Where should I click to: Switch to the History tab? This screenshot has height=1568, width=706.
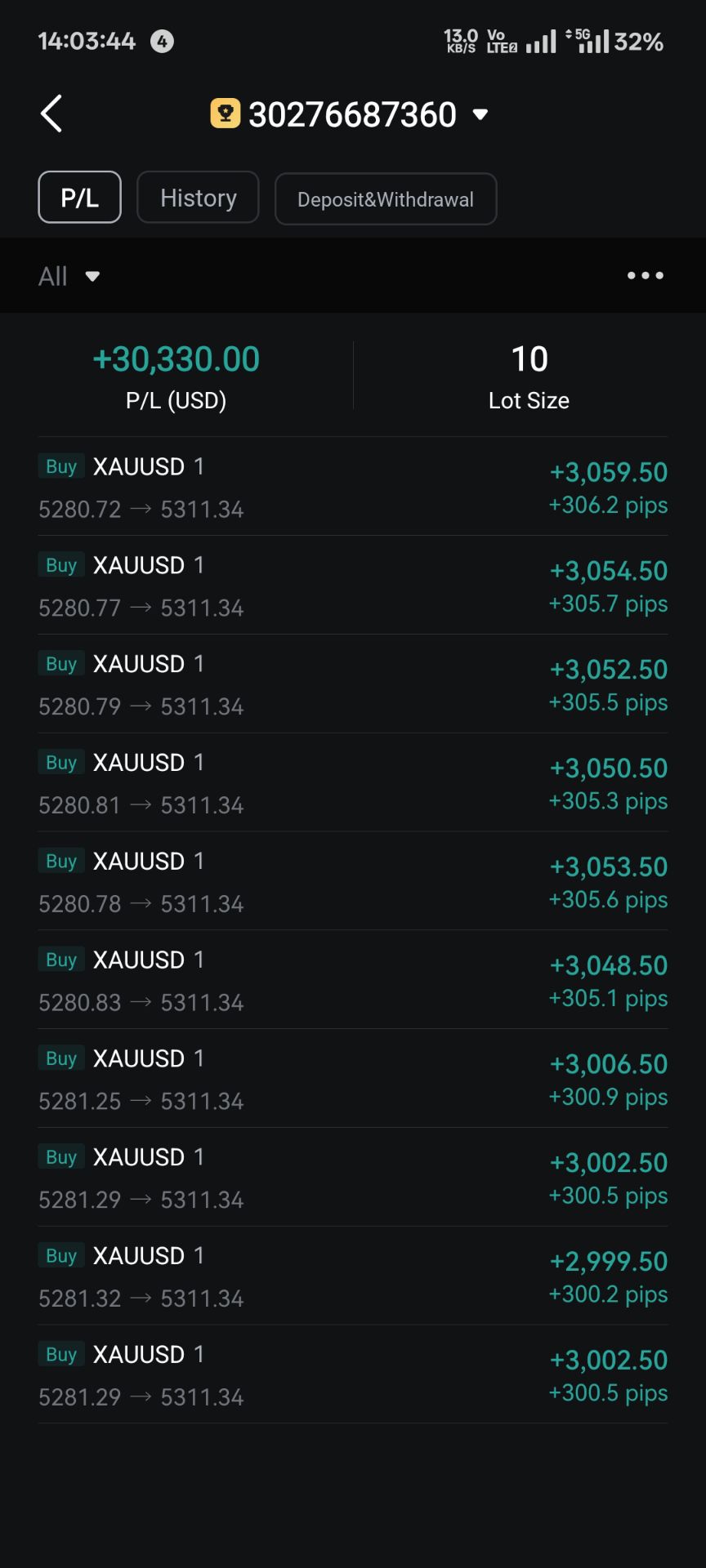pyautogui.click(x=198, y=198)
